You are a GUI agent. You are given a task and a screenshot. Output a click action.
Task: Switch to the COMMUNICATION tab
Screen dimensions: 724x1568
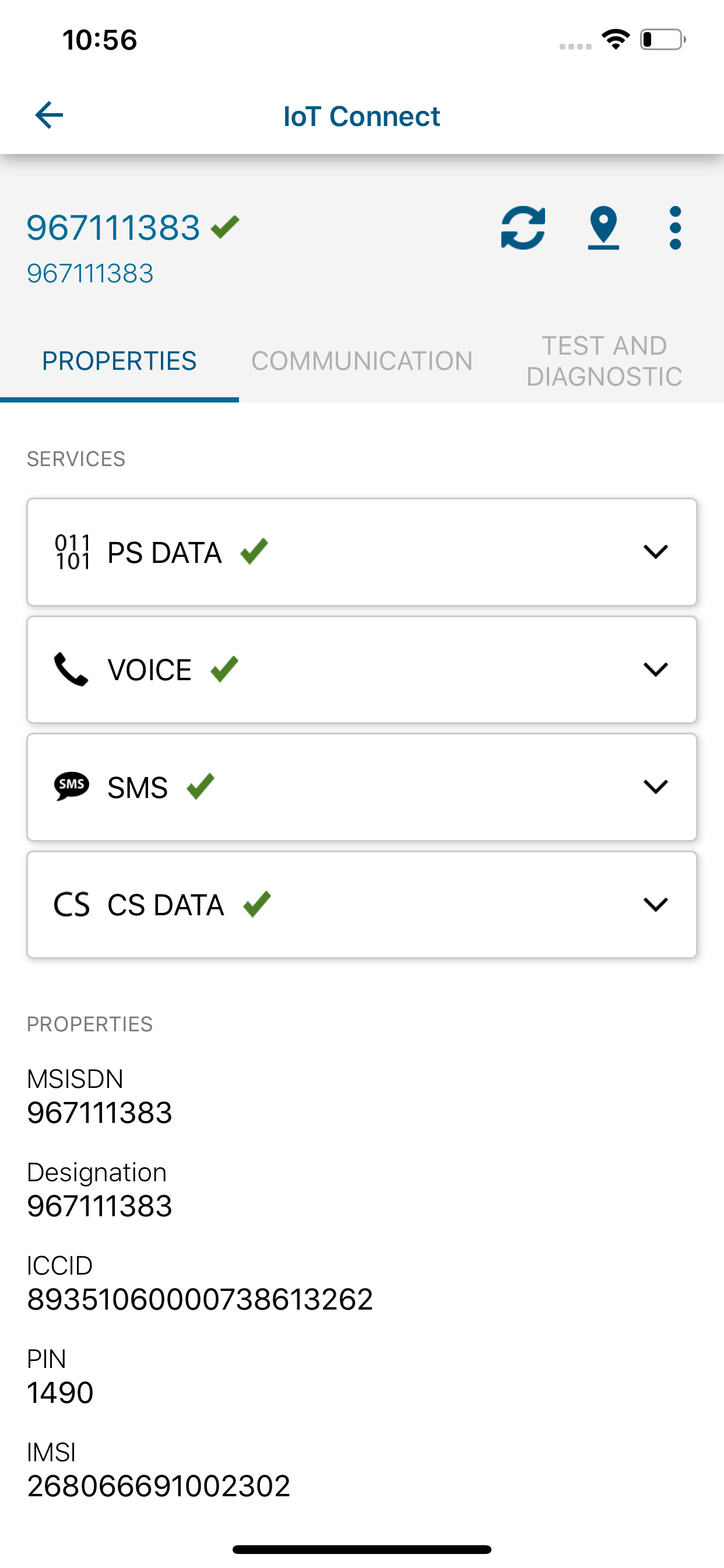coord(361,360)
